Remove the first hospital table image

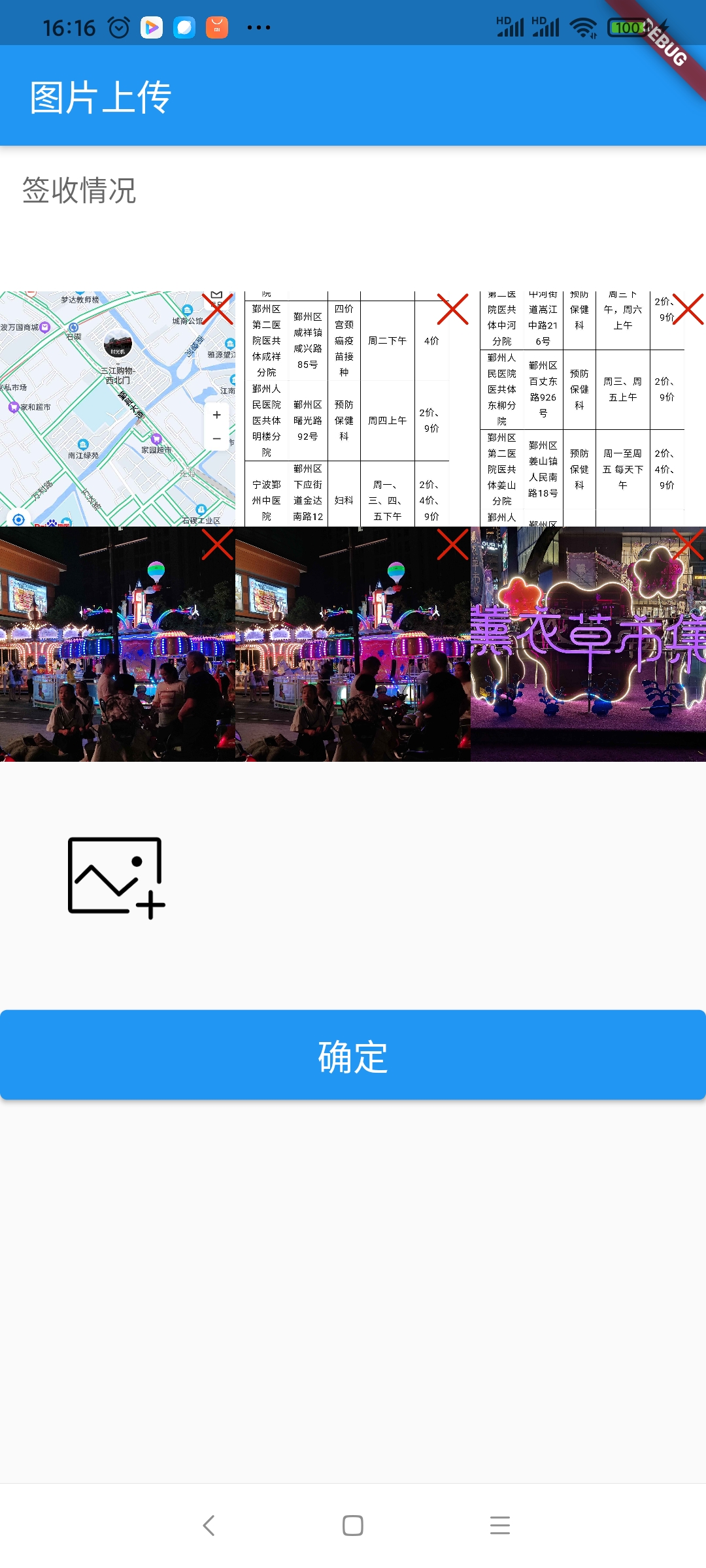[x=453, y=309]
